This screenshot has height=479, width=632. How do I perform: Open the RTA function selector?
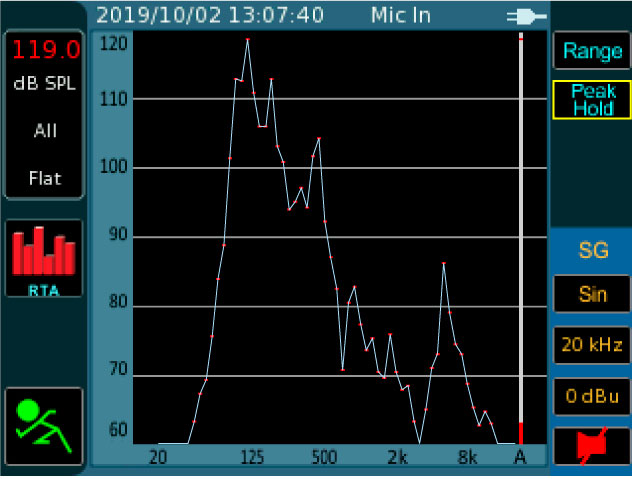pos(44,258)
